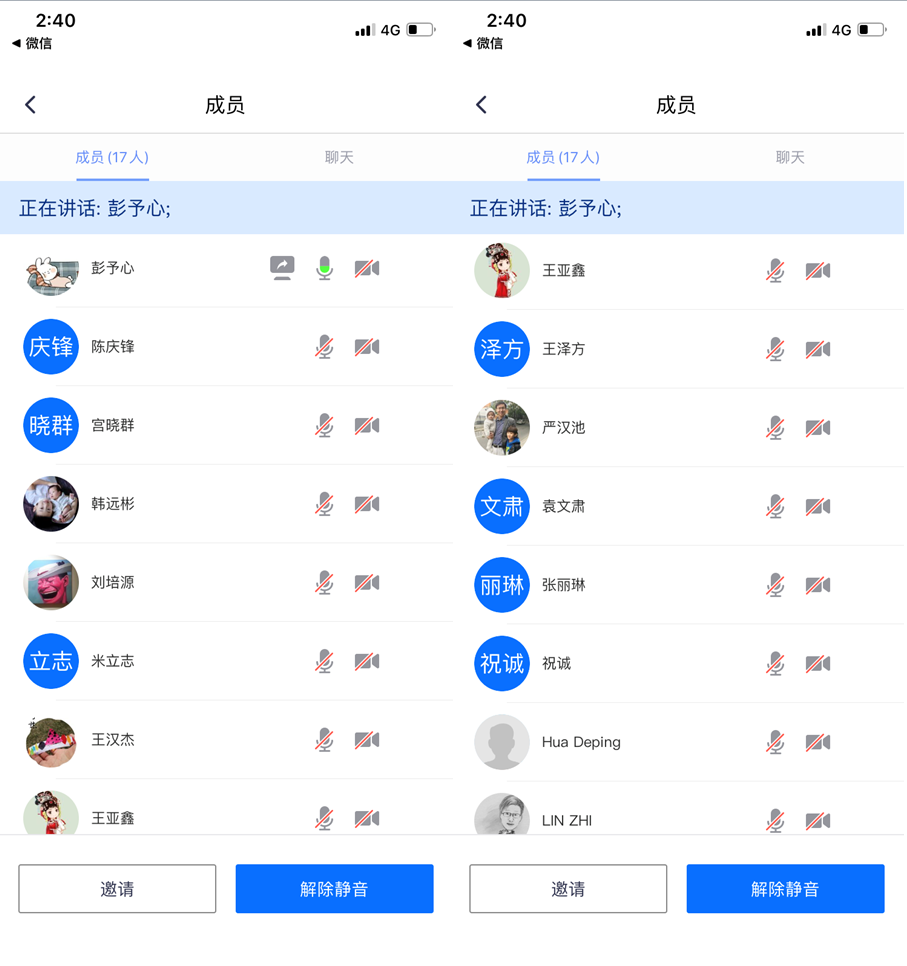Open member 陈庆锋's options
907x966 pixels.
click(112, 347)
